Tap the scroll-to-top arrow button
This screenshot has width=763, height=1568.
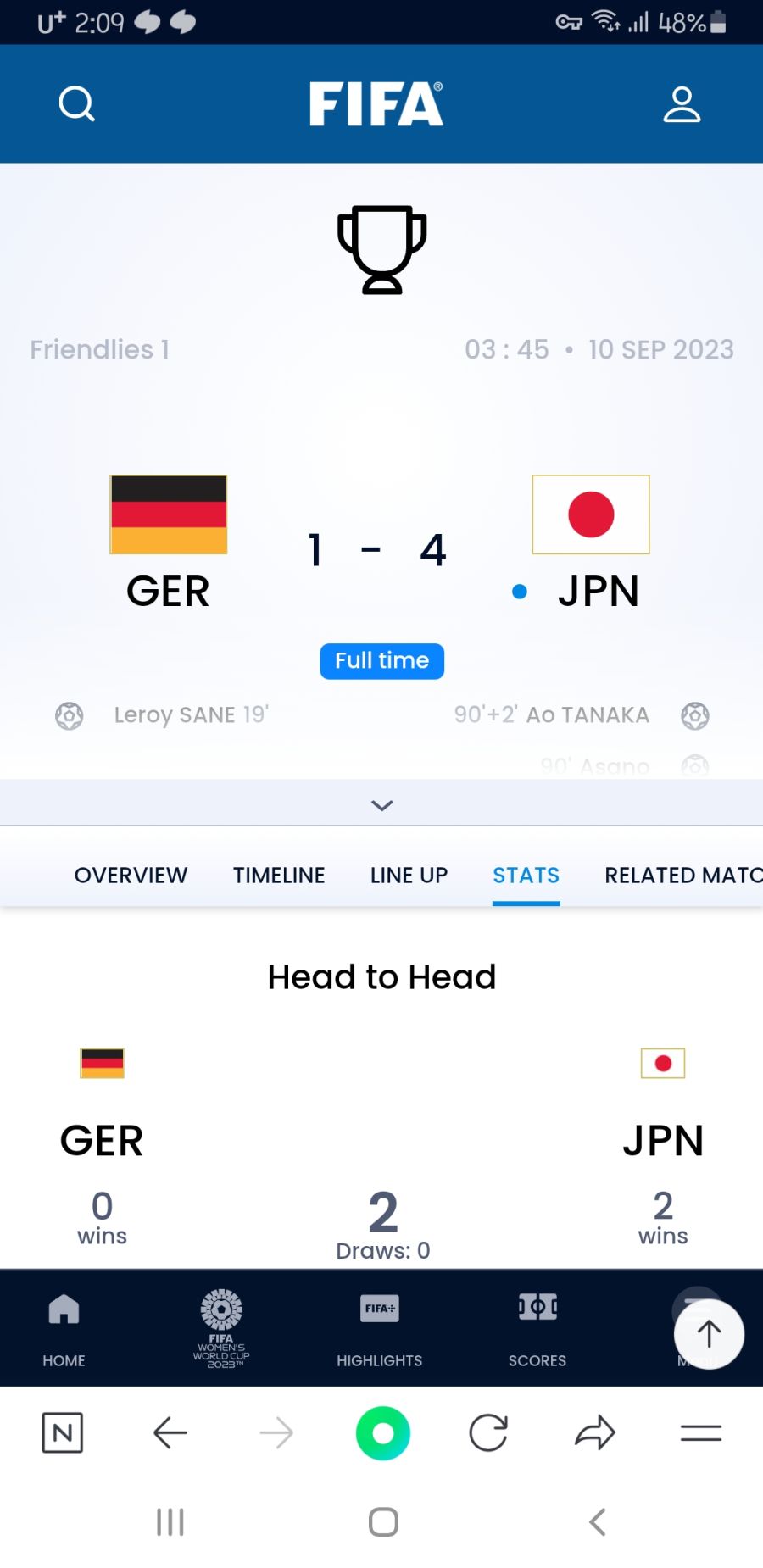709,1334
